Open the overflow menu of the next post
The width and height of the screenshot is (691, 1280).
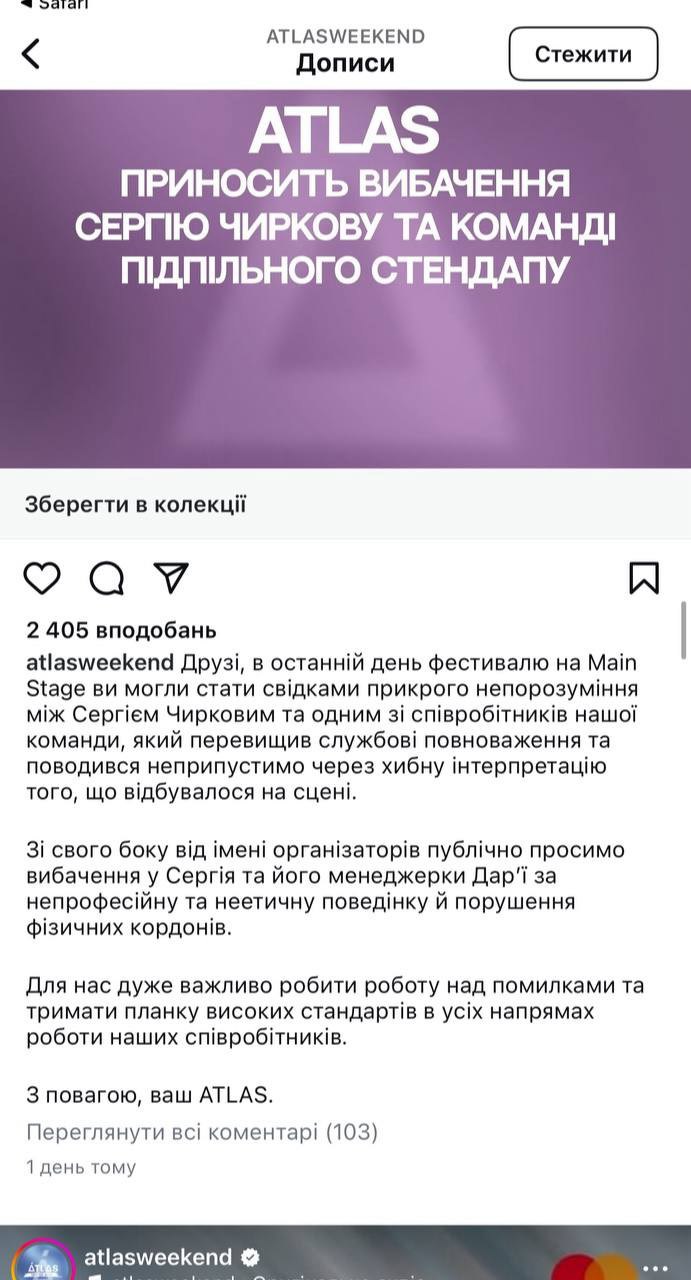point(655,1268)
